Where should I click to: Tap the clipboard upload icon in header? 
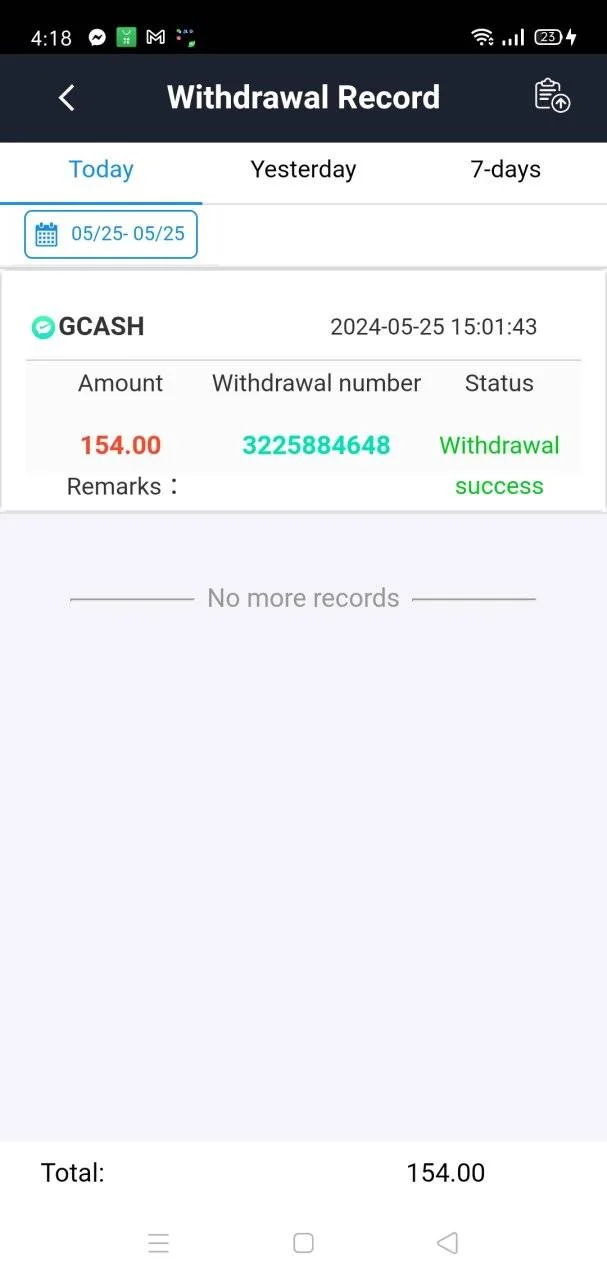(552, 96)
